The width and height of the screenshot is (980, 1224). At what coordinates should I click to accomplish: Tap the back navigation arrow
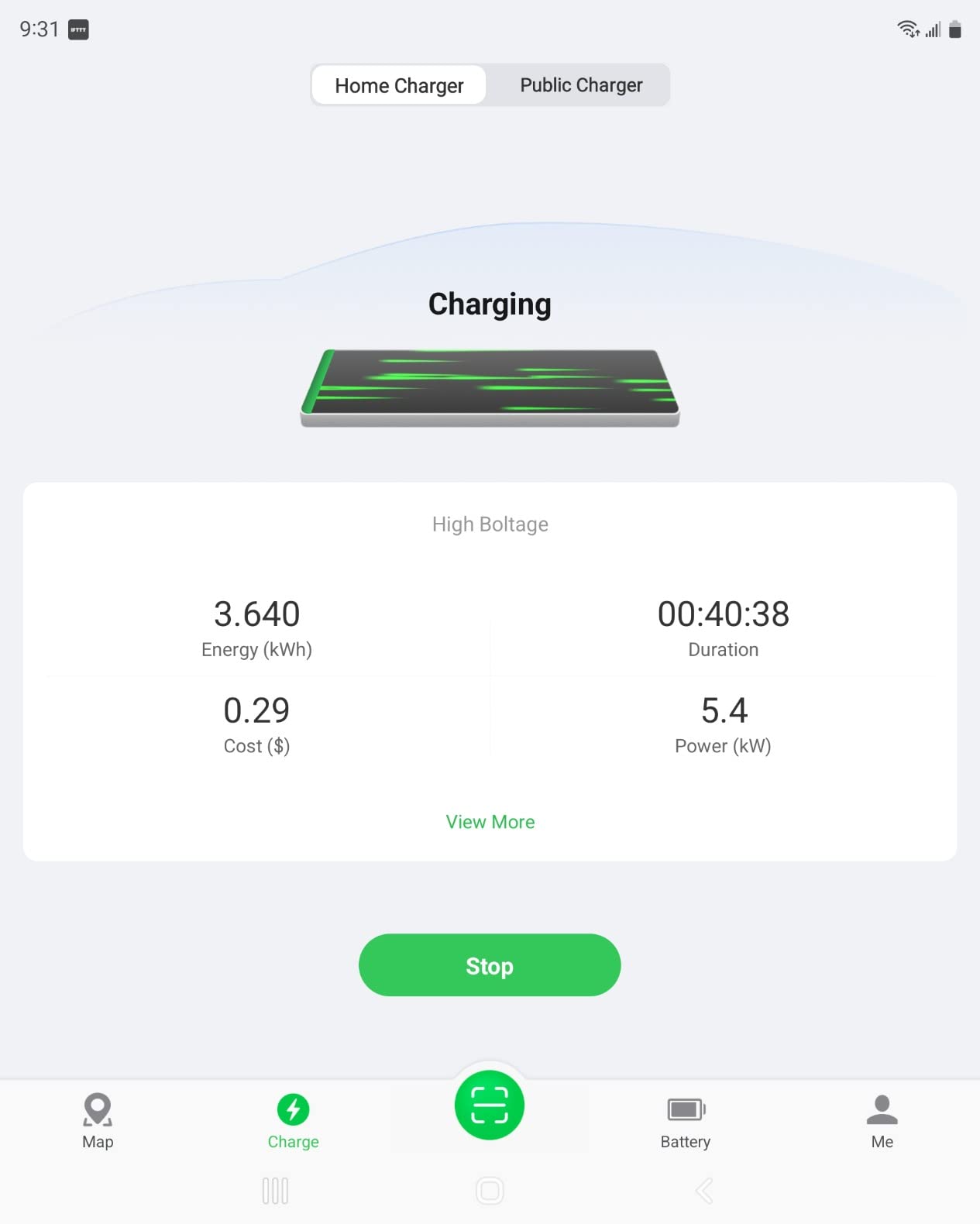click(703, 1191)
